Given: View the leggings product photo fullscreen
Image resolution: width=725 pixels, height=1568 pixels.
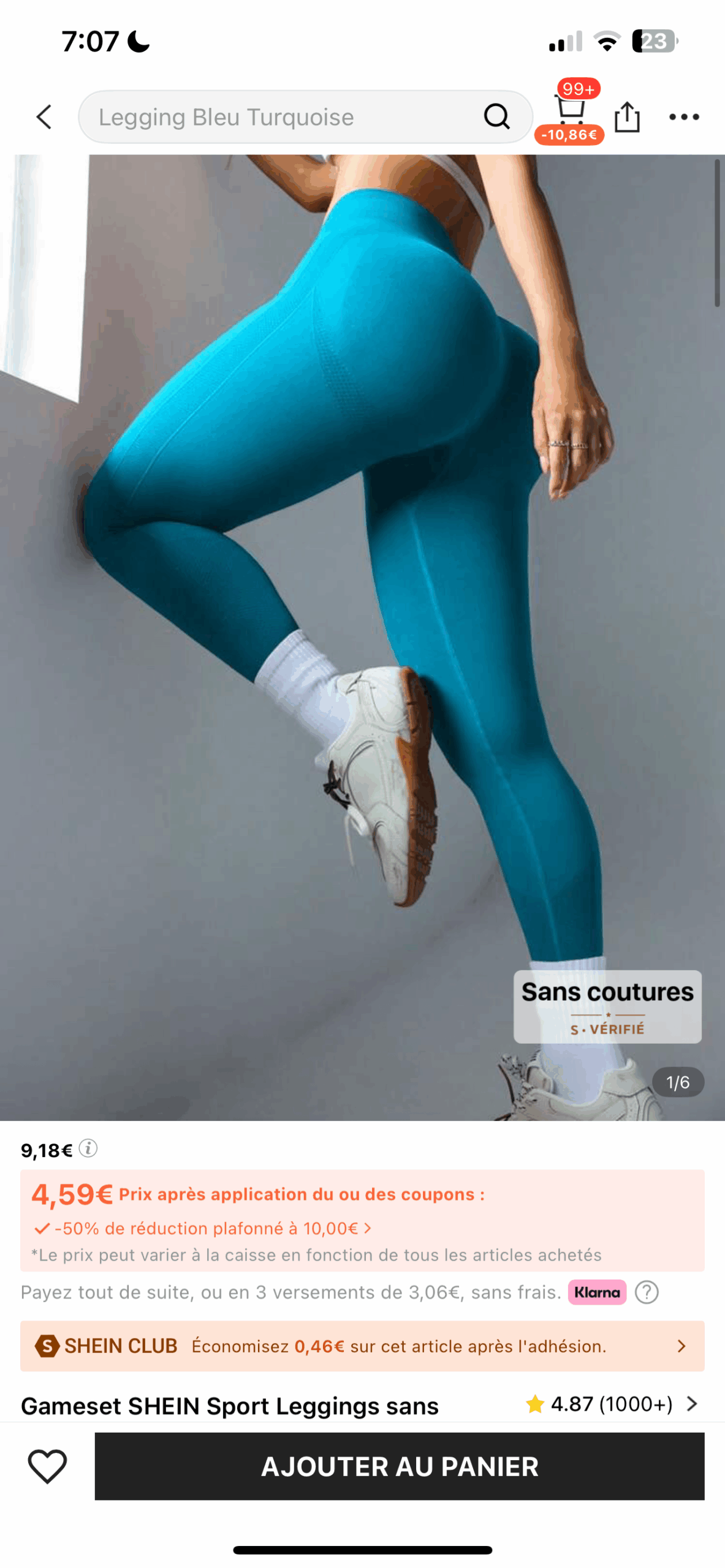Looking at the screenshot, I should (x=362, y=612).
